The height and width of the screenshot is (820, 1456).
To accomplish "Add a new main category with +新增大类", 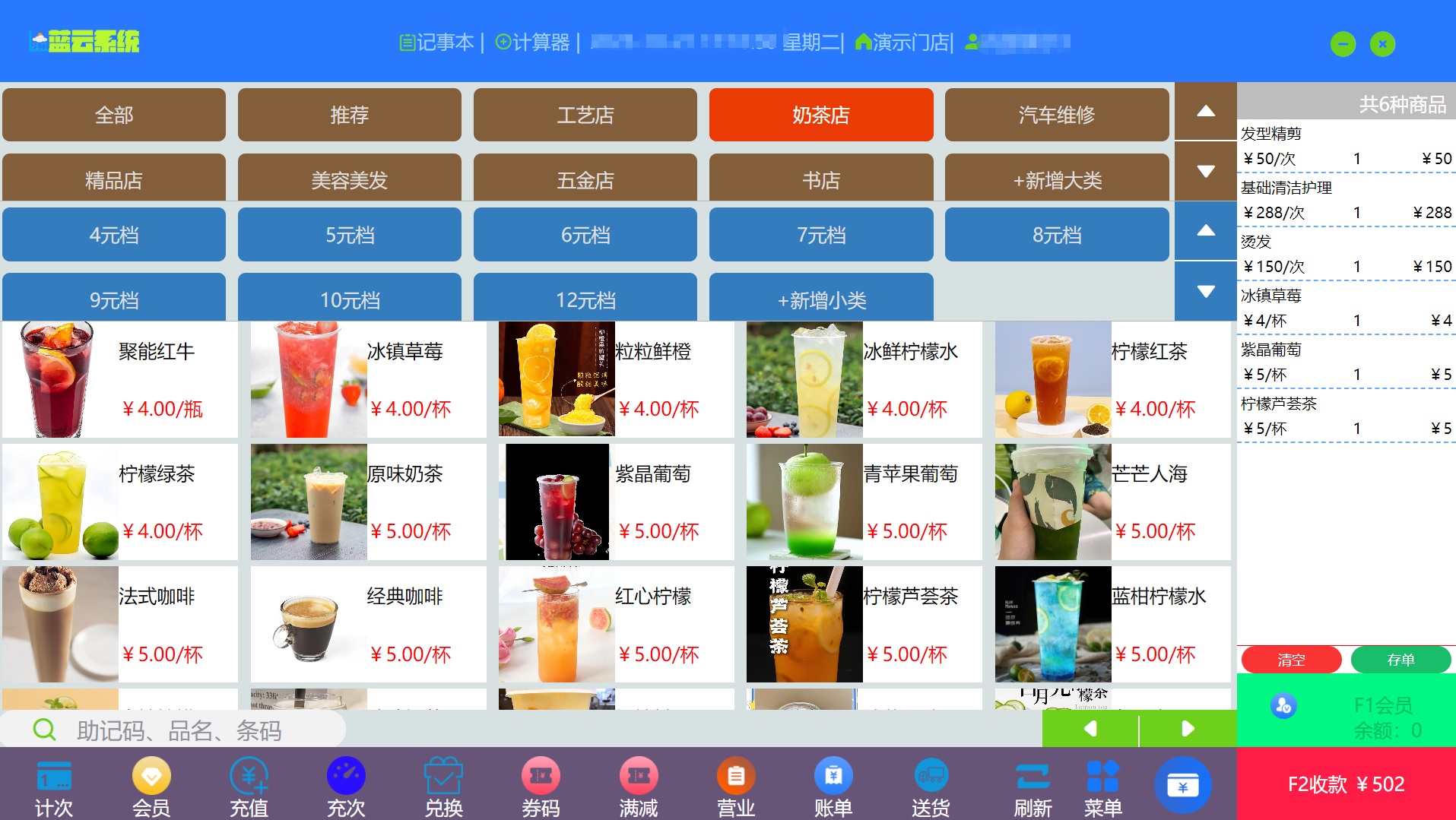I will click(1056, 179).
